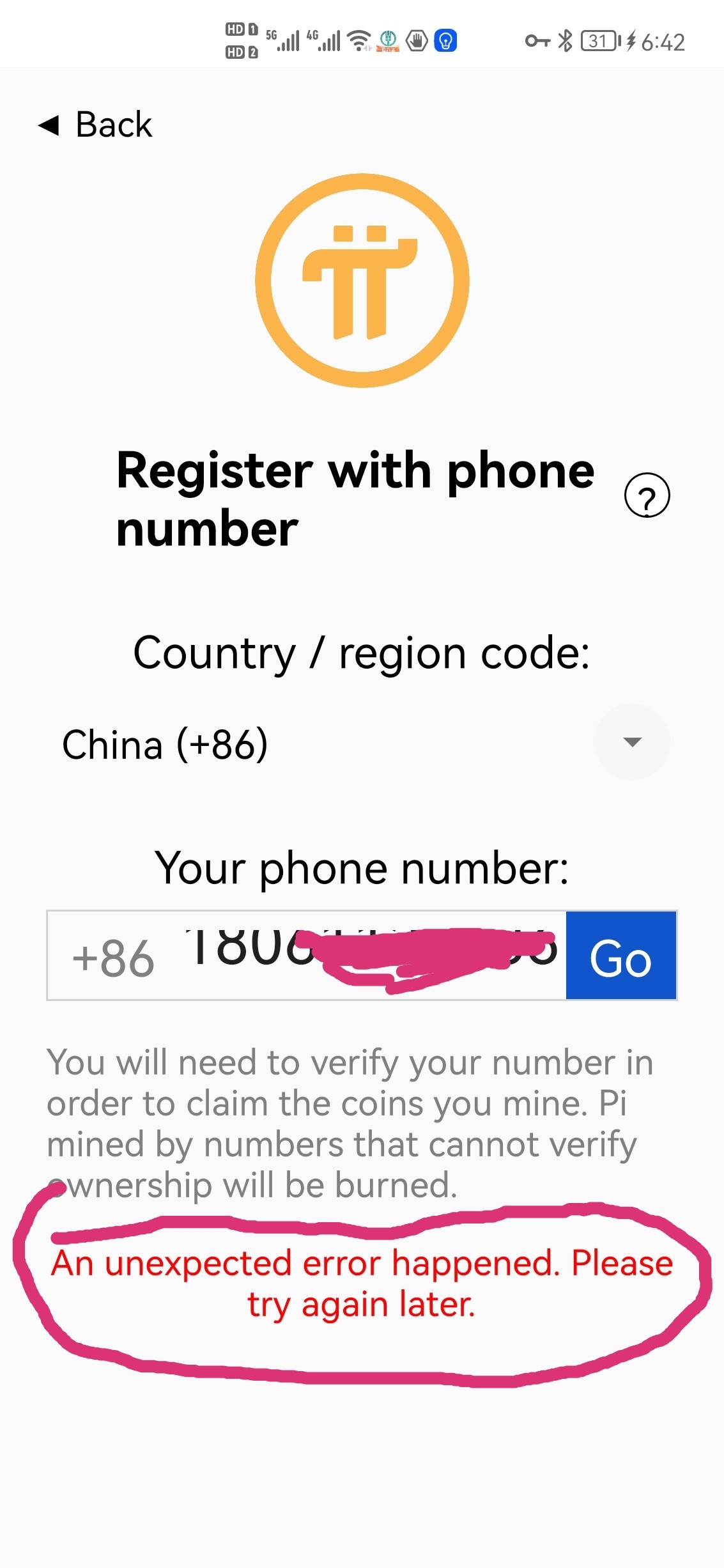Image resolution: width=724 pixels, height=1568 pixels.
Task: Tap the phone number input field
Action: pyautogui.click(x=360, y=955)
